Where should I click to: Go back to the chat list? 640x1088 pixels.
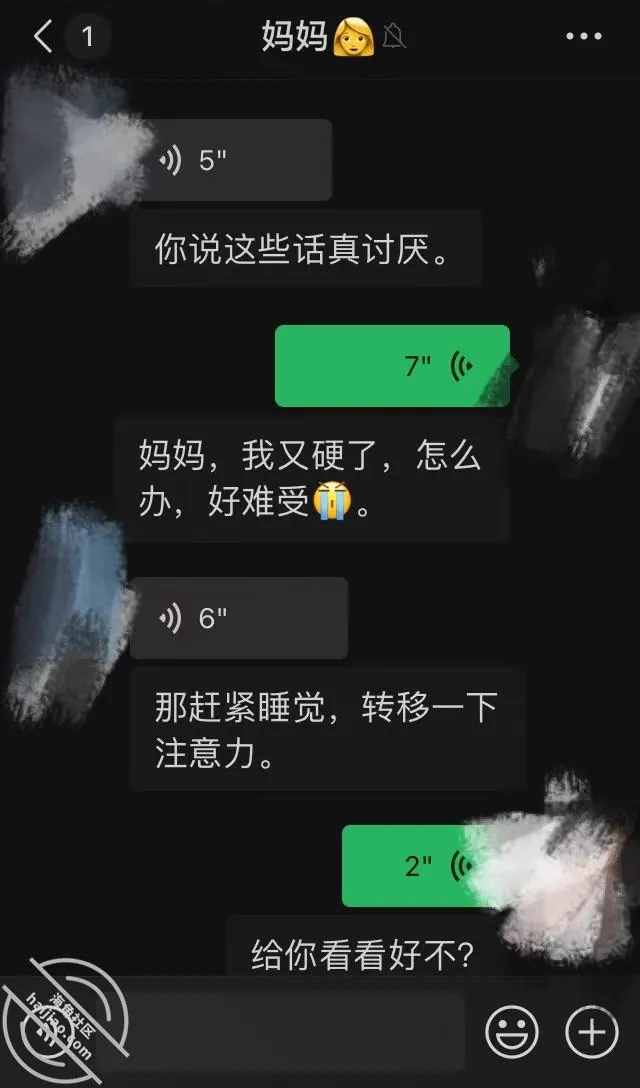[x=43, y=36]
